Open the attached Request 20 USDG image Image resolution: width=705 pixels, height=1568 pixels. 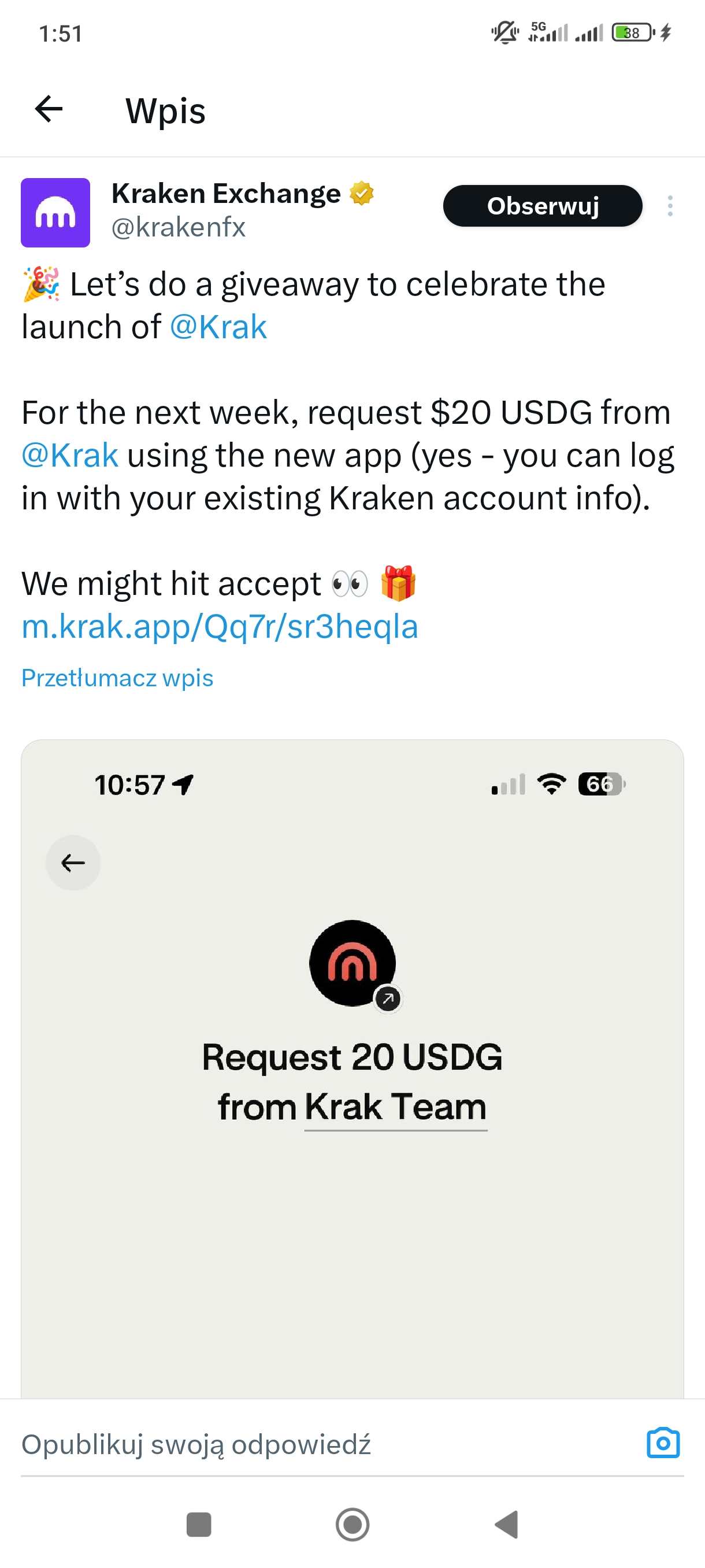(352, 1069)
